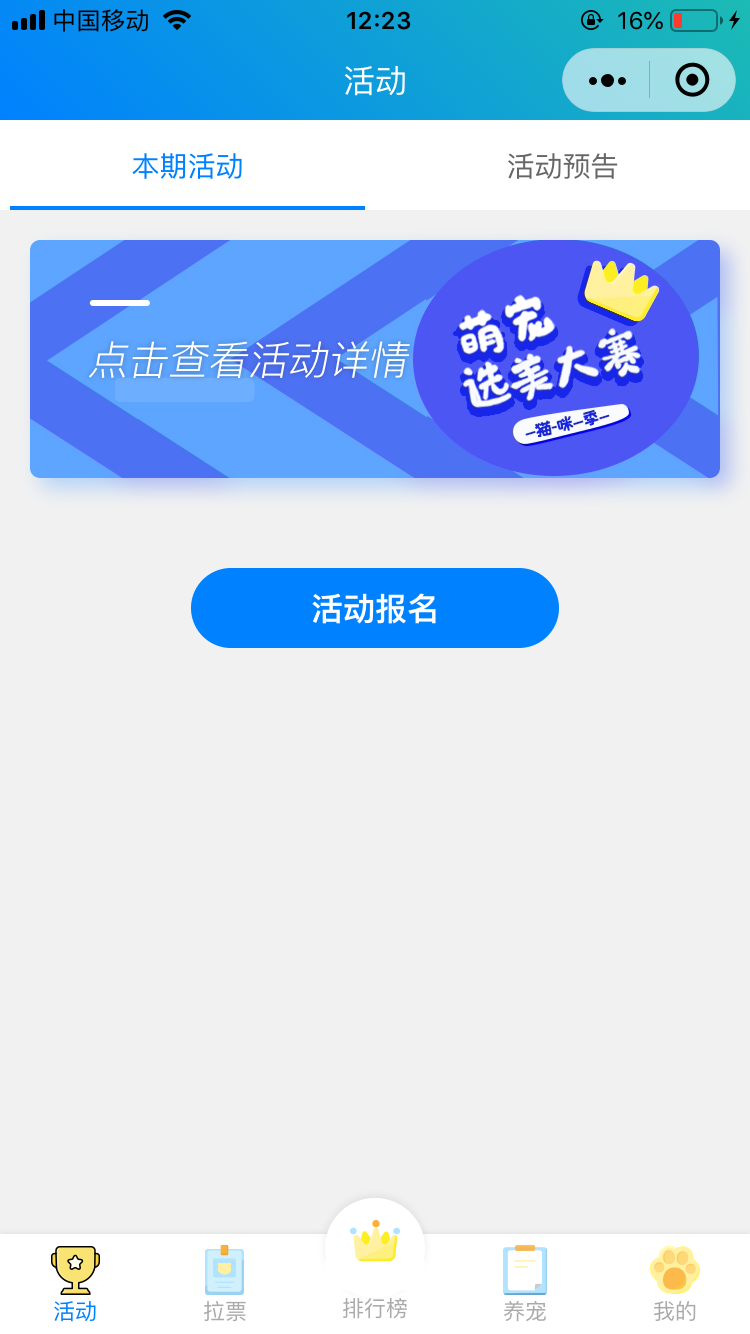Open the 我的 tab
This screenshot has width=750, height=1334.
click(675, 1285)
